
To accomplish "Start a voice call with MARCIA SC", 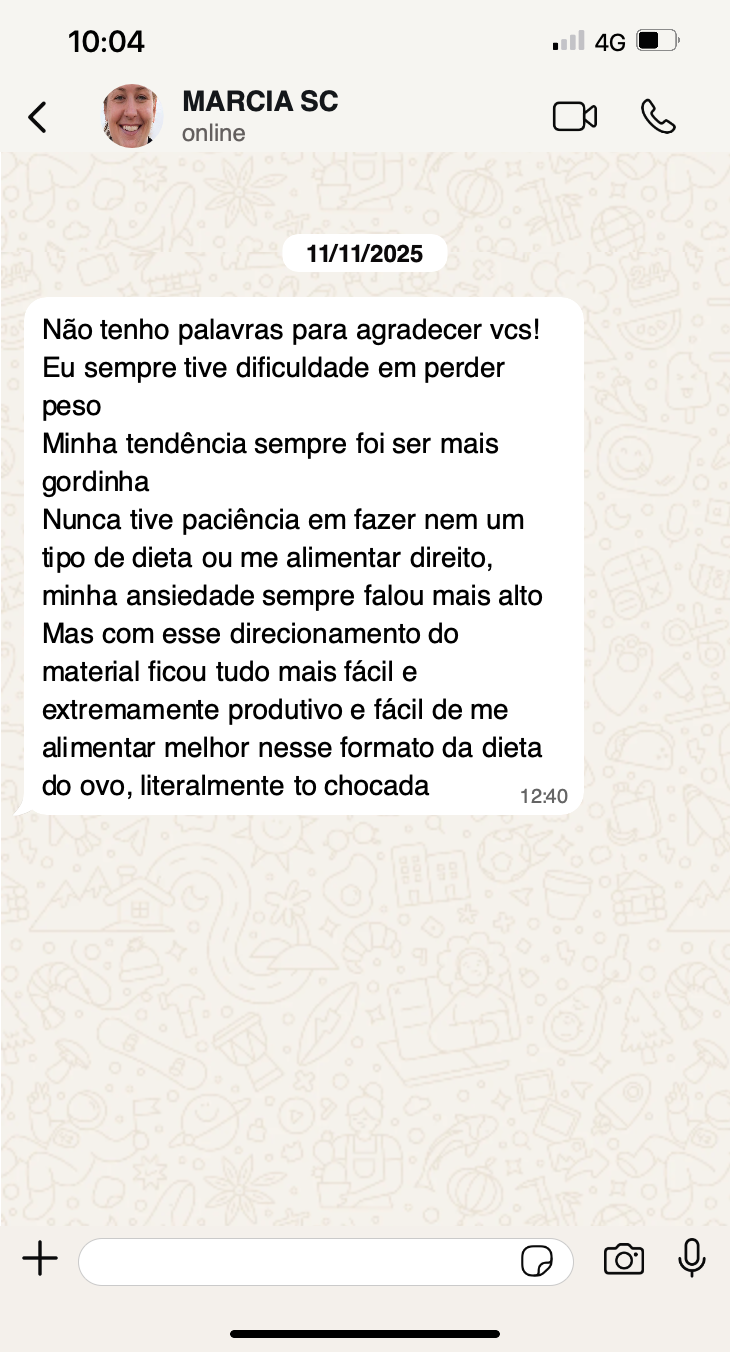I will [658, 117].
